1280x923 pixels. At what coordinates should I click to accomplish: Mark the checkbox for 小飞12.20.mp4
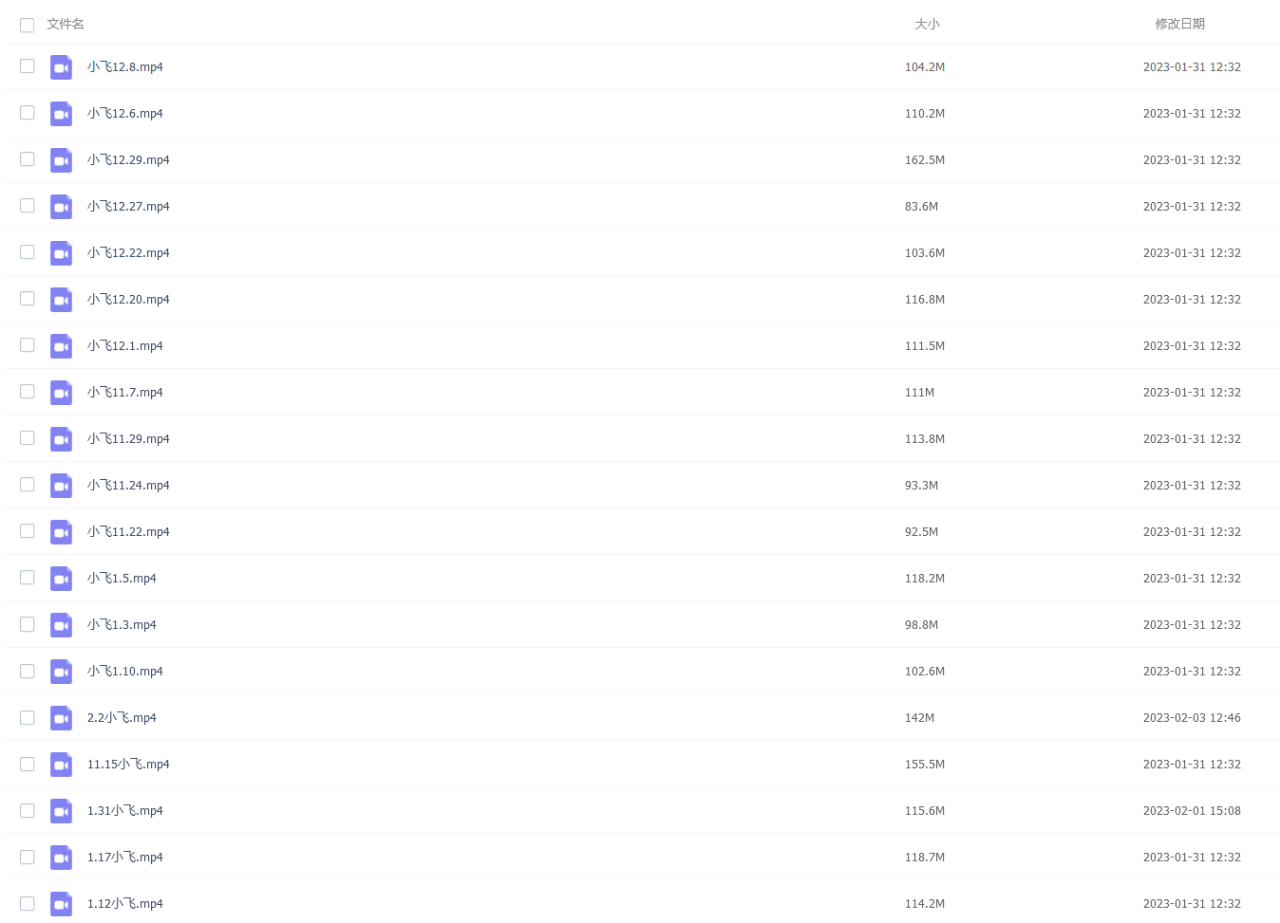click(x=27, y=299)
